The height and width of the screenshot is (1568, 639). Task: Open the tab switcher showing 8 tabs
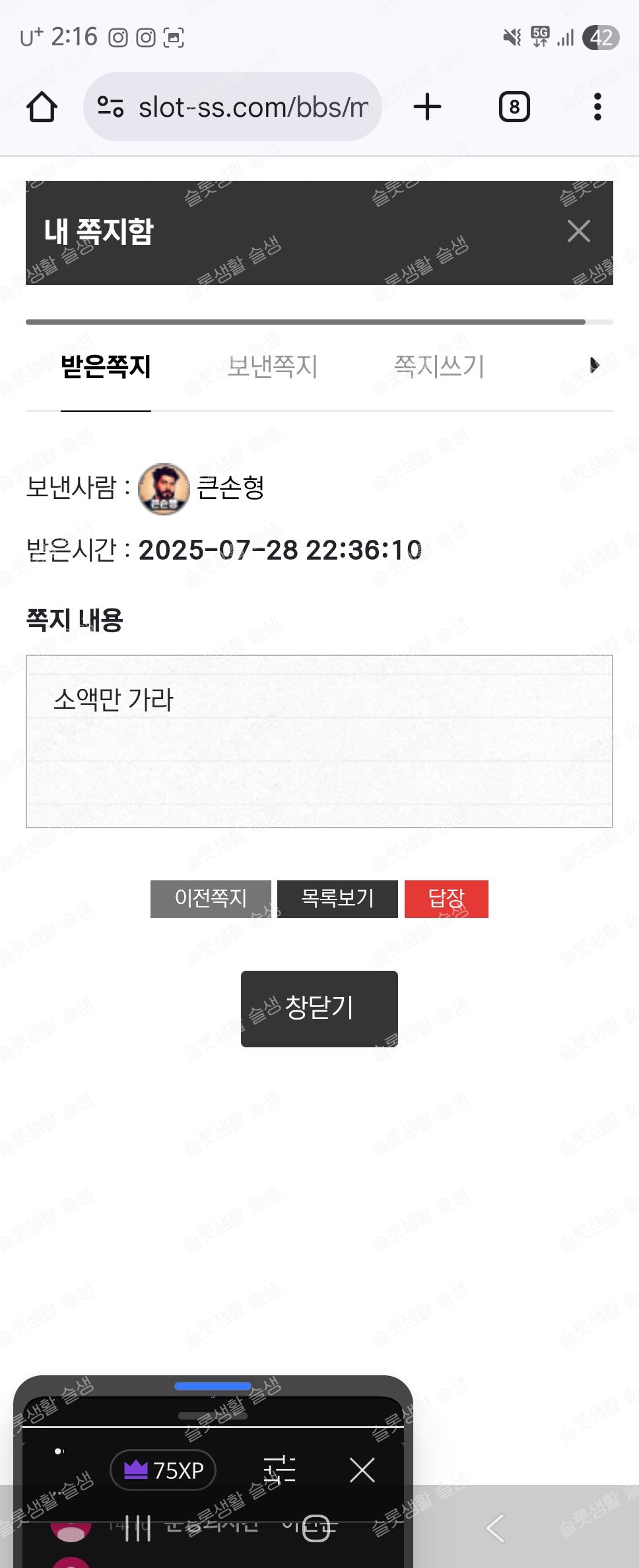[514, 107]
